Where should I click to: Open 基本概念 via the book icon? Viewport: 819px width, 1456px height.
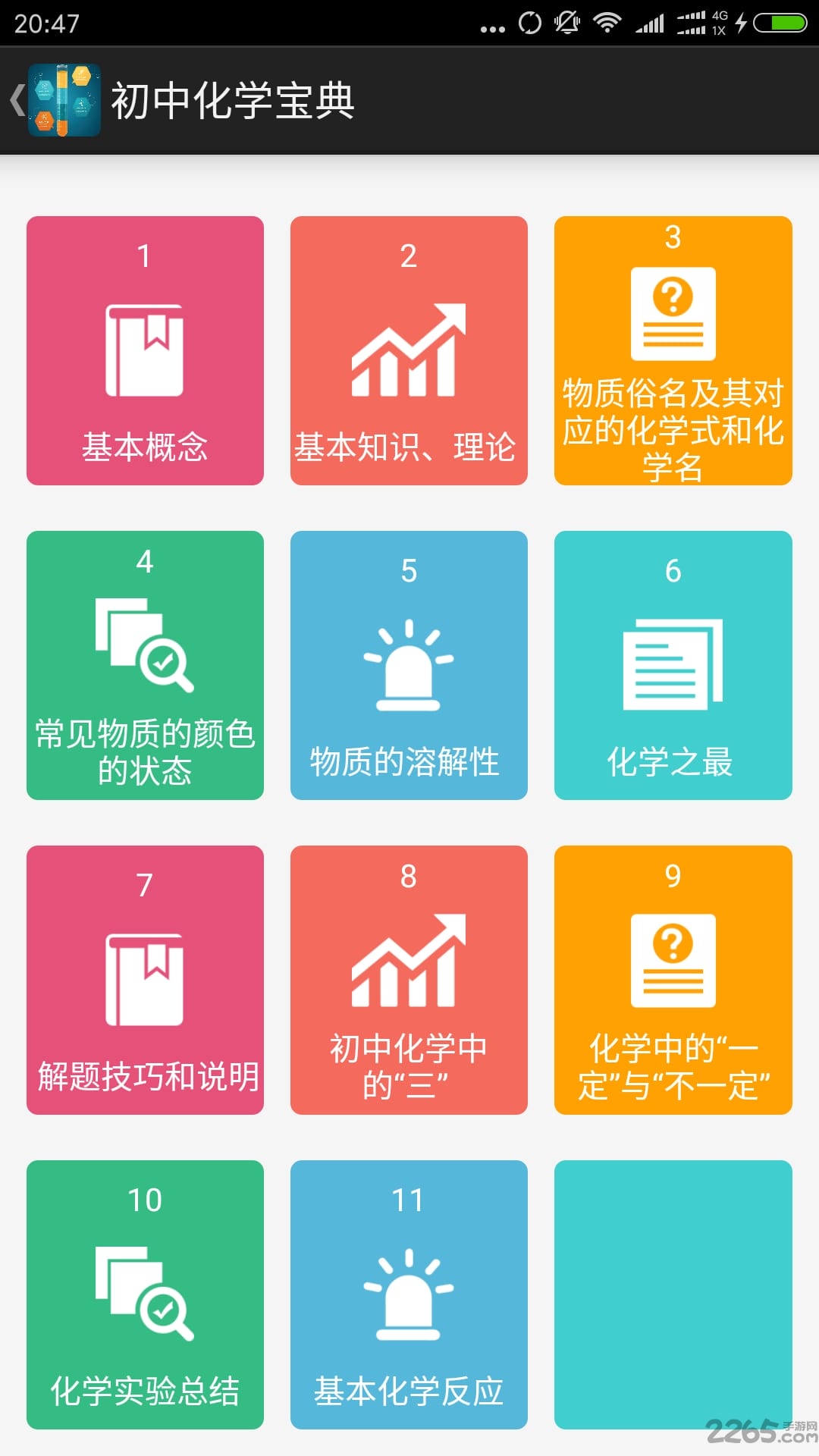[144, 349]
